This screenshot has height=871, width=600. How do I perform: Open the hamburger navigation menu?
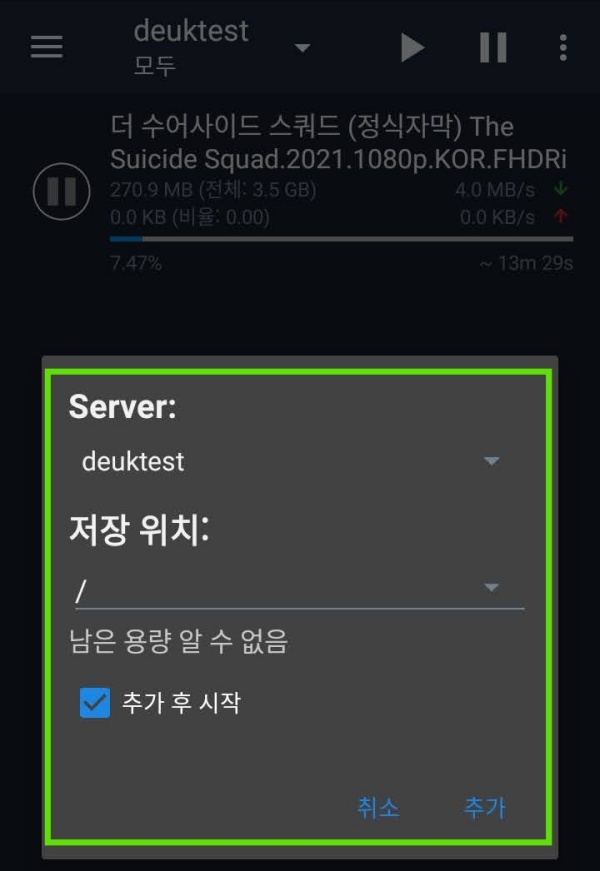click(x=46, y=47)
